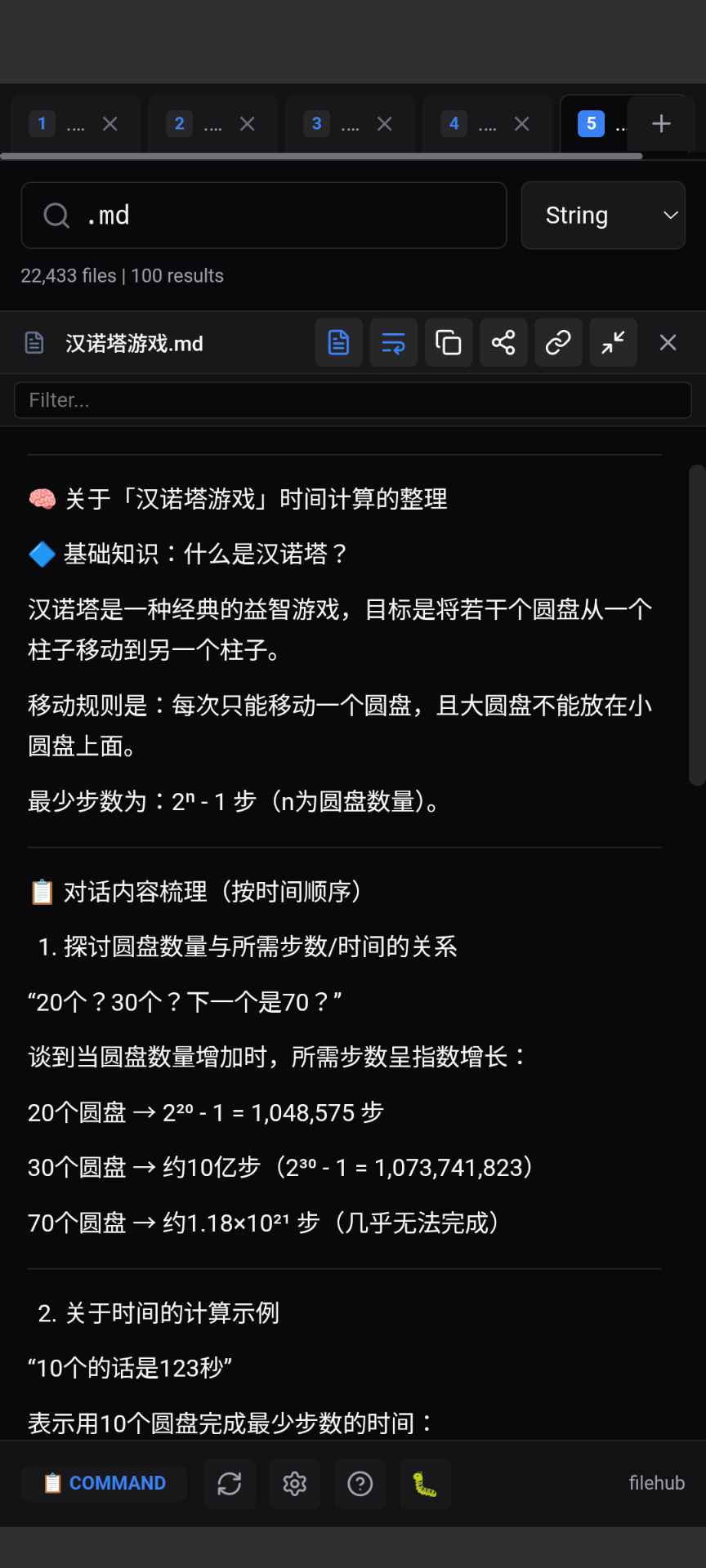Toggle rendered document view icon
Image resolution: width=706 pixels, height=1568 pixels.
[338, 342]
